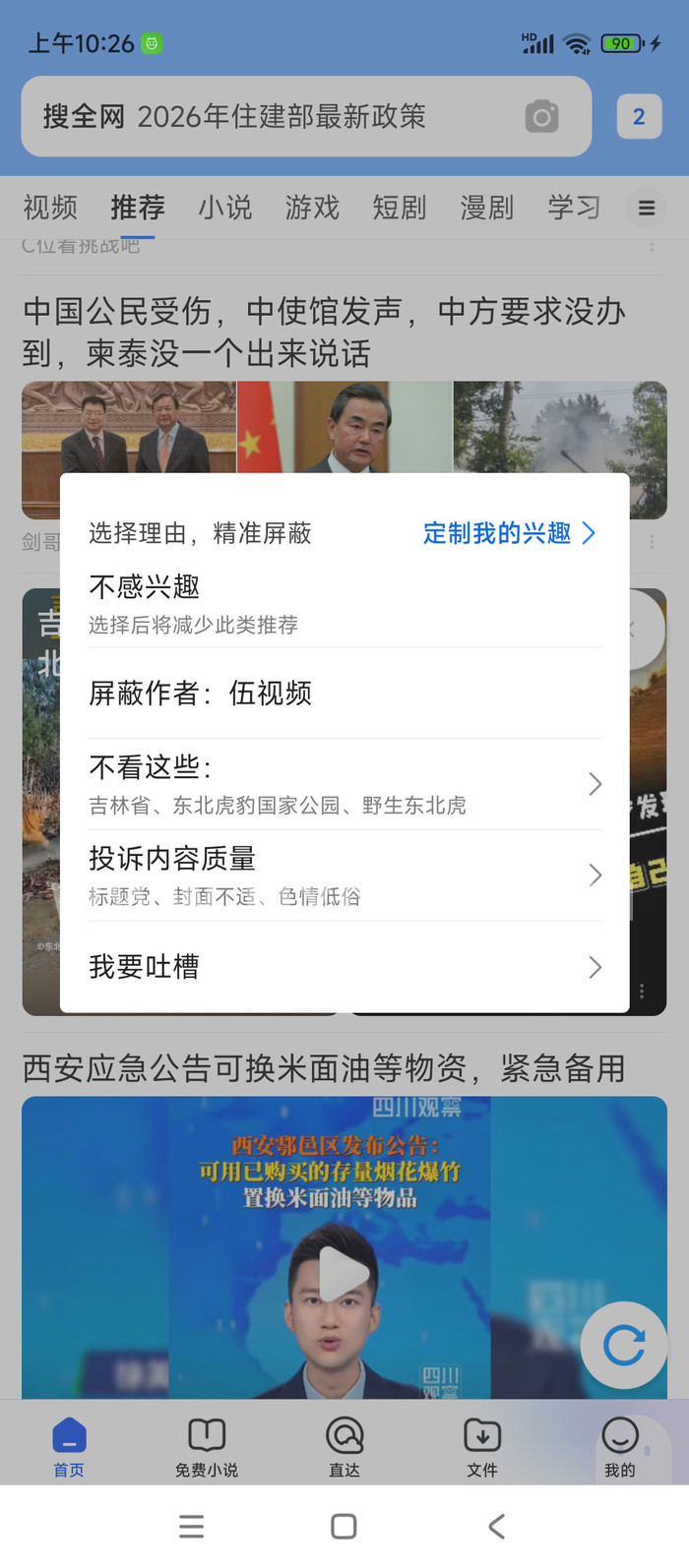Switch to the 漫剧 tab

(487, 208)
